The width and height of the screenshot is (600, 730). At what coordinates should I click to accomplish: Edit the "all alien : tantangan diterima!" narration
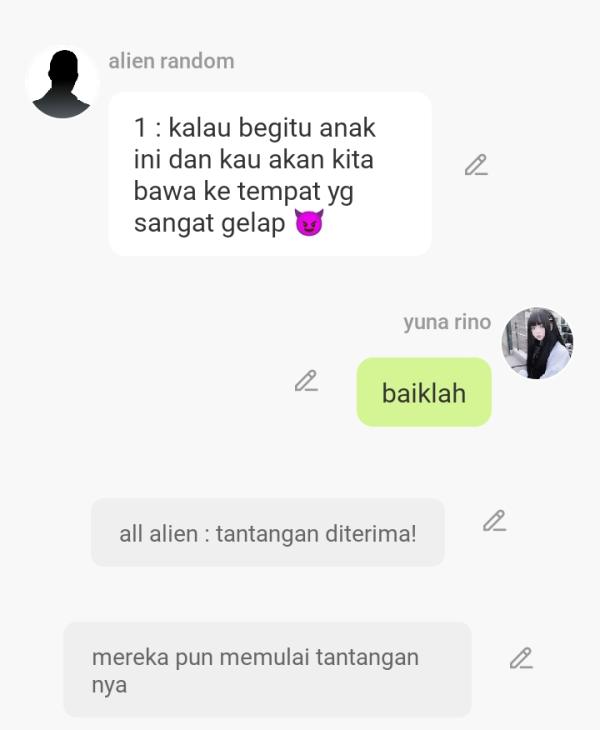coord(494,521)
